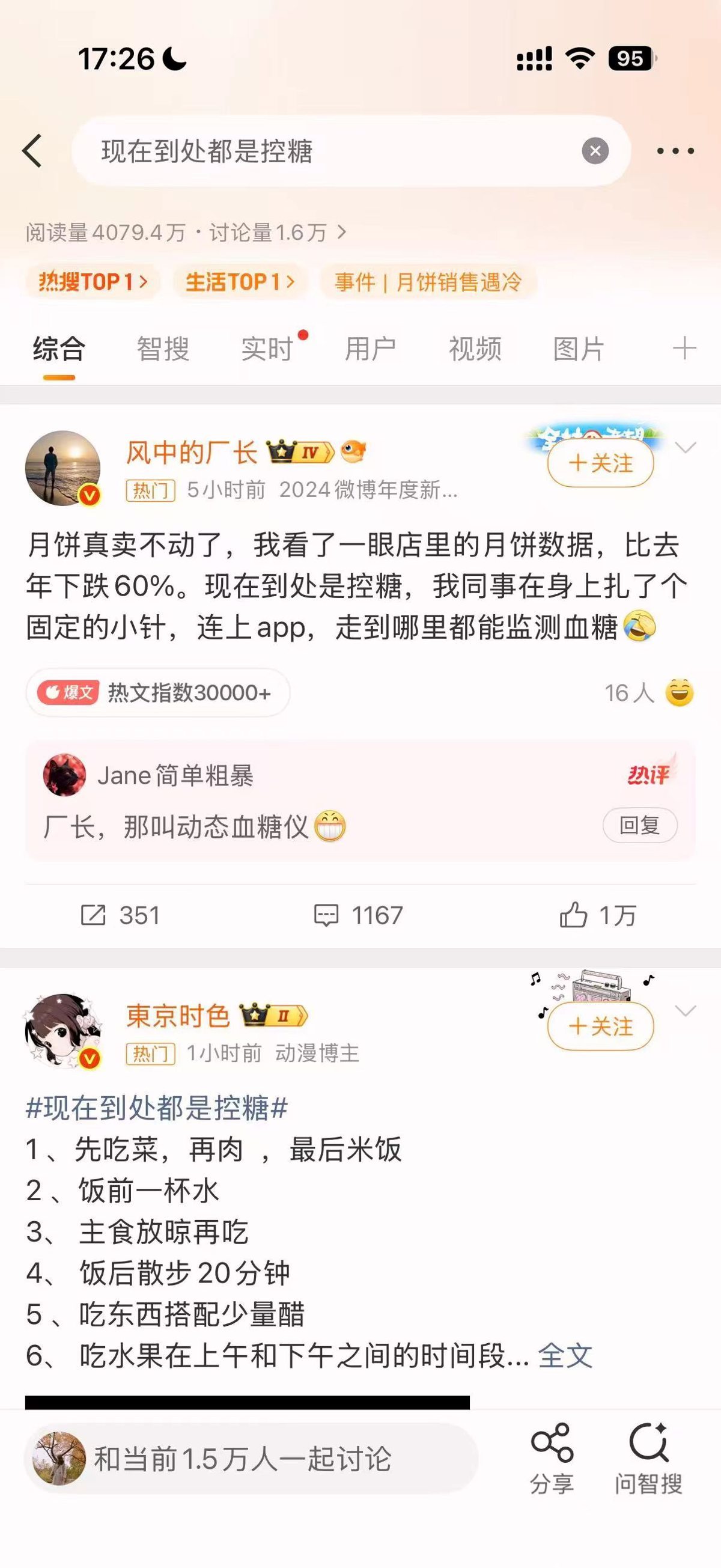Tap the search box showing 现在到处都是控糖
Screen dimensions: 721x1568
(351, 150)
